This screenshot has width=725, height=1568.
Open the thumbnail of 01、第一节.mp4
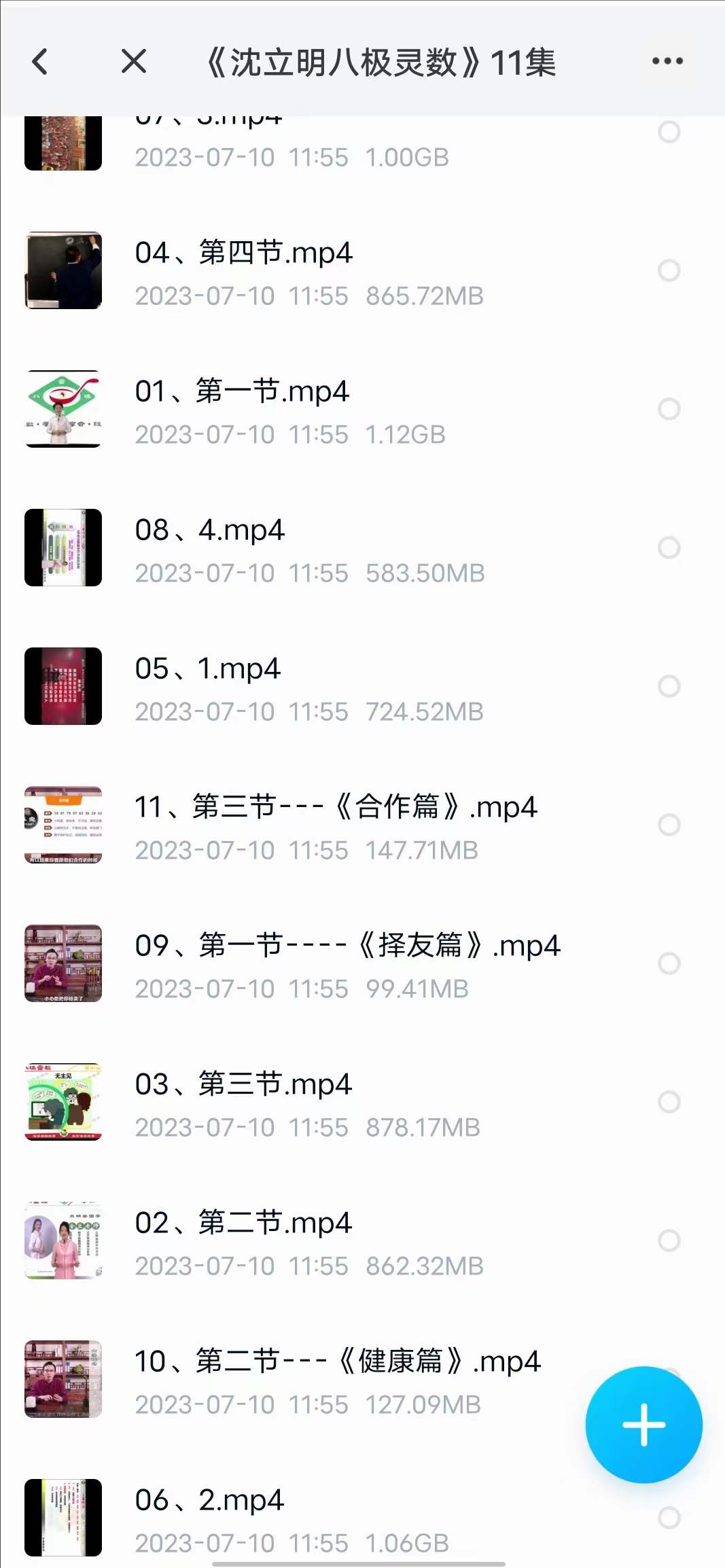(x=63, y=408)
